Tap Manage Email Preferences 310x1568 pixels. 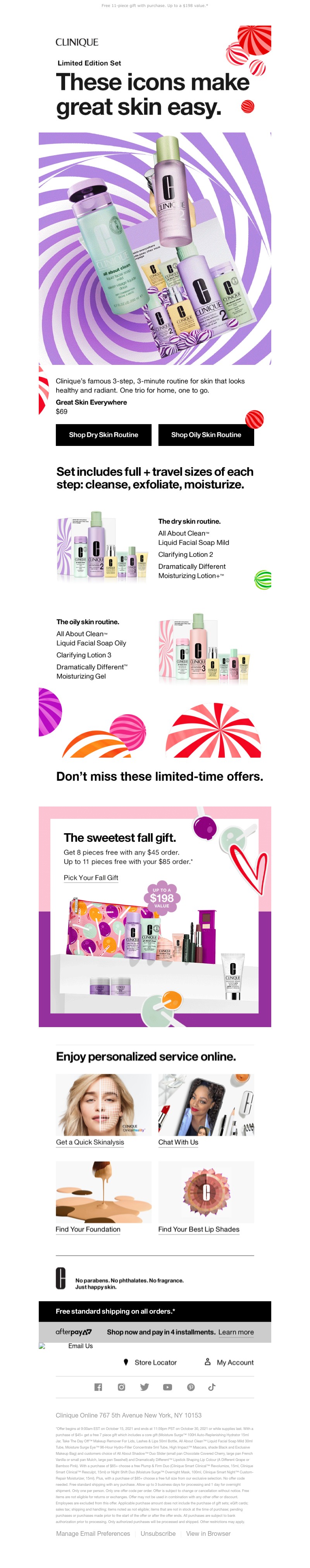click(x=93, y=1533)
